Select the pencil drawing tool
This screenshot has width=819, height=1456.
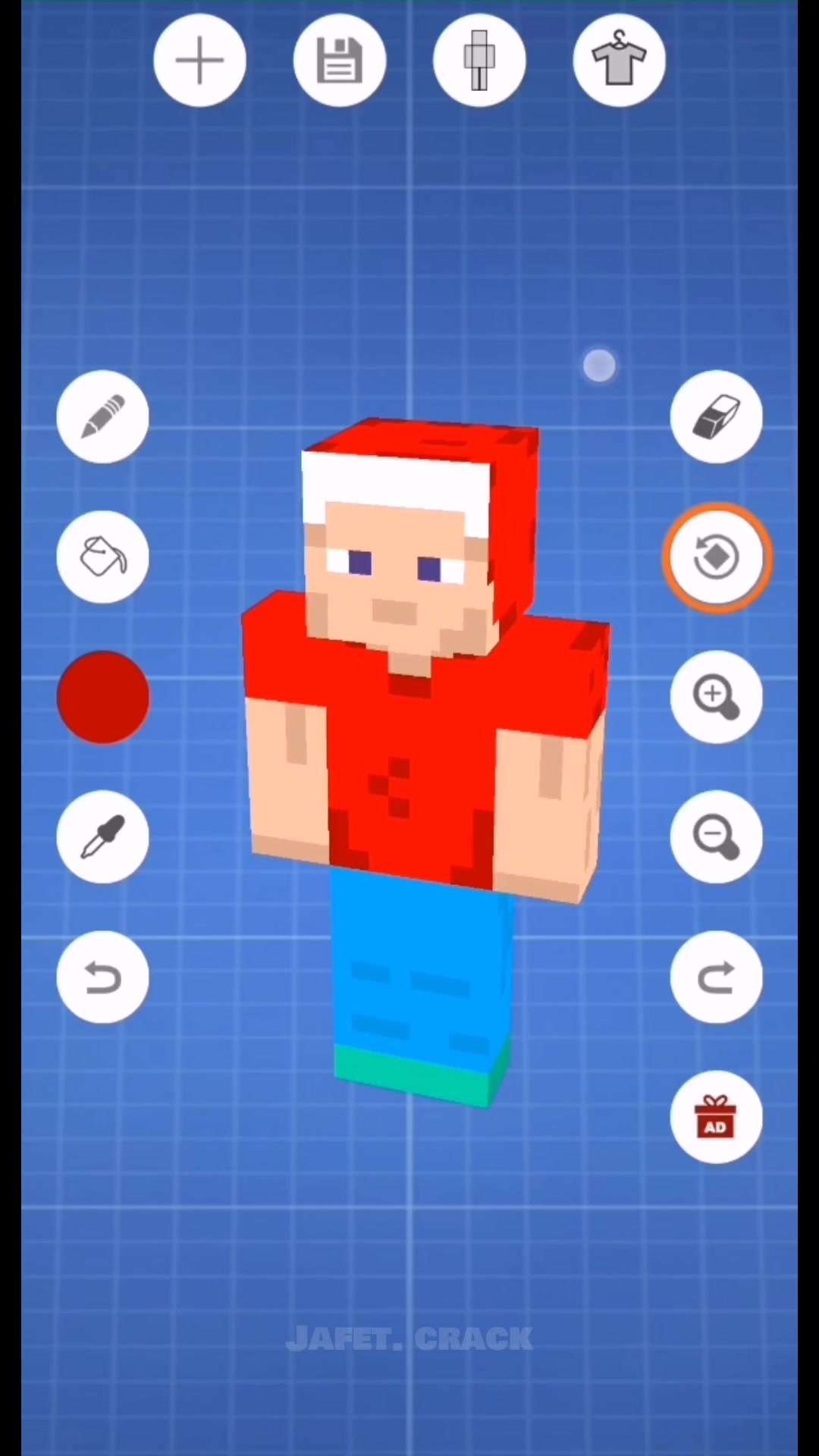point(103,416)
